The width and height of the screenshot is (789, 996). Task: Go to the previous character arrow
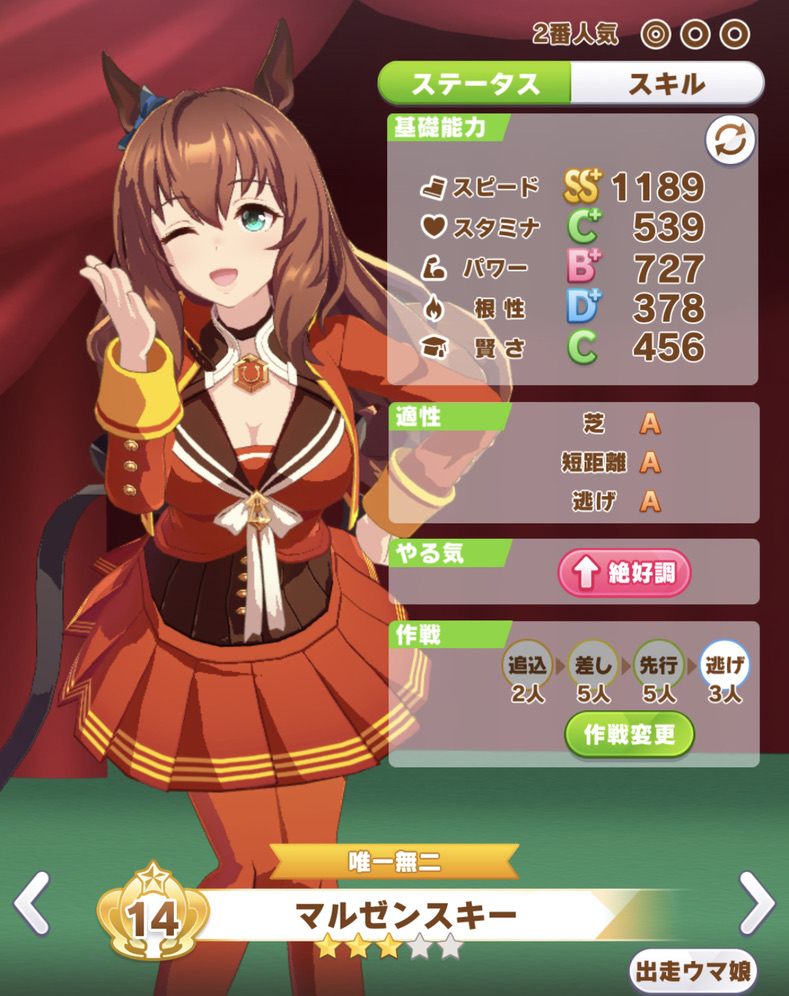click(x=31, y=902)
